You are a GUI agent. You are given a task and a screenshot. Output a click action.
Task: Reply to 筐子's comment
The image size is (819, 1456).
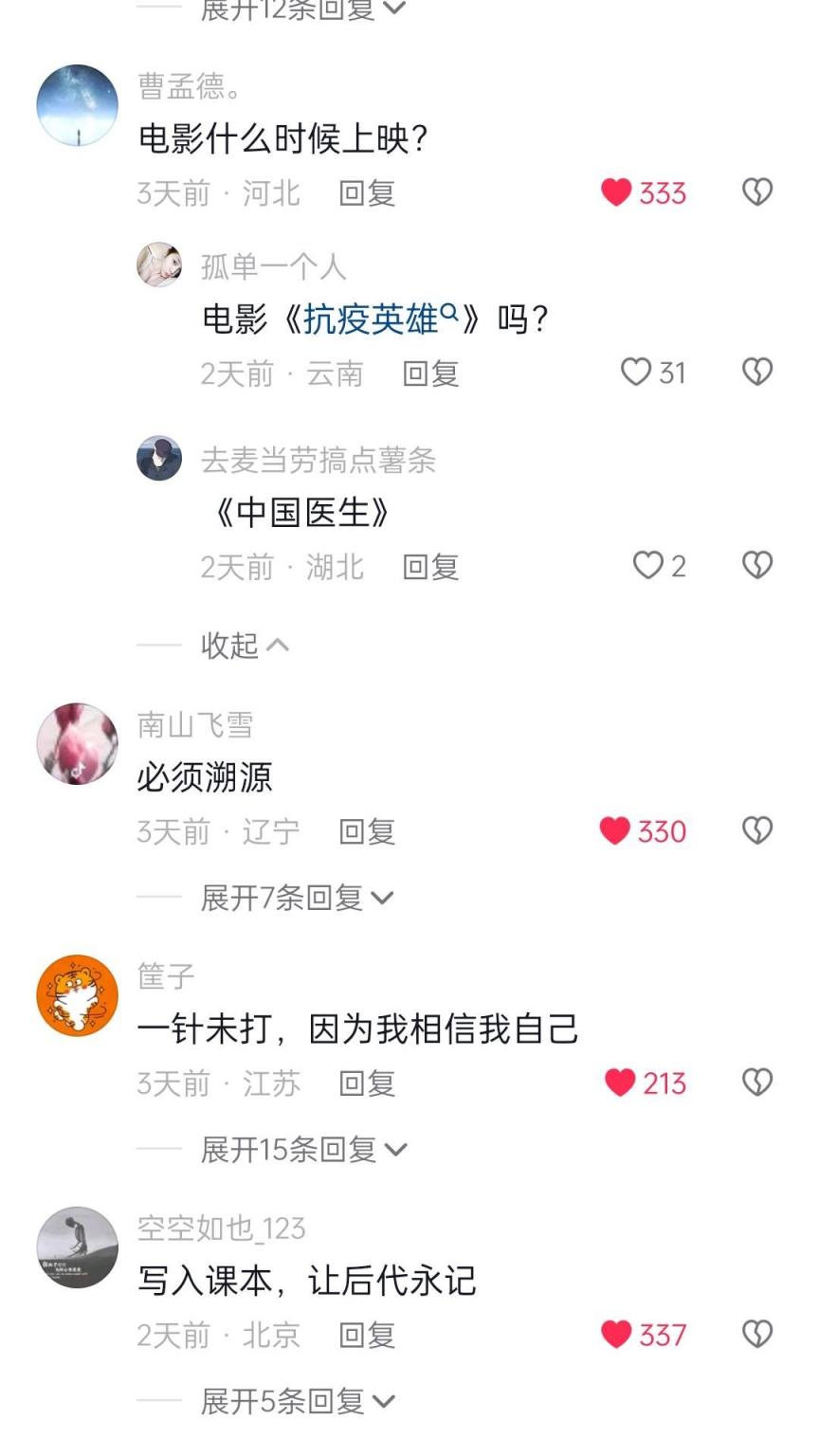[367, 1083]
